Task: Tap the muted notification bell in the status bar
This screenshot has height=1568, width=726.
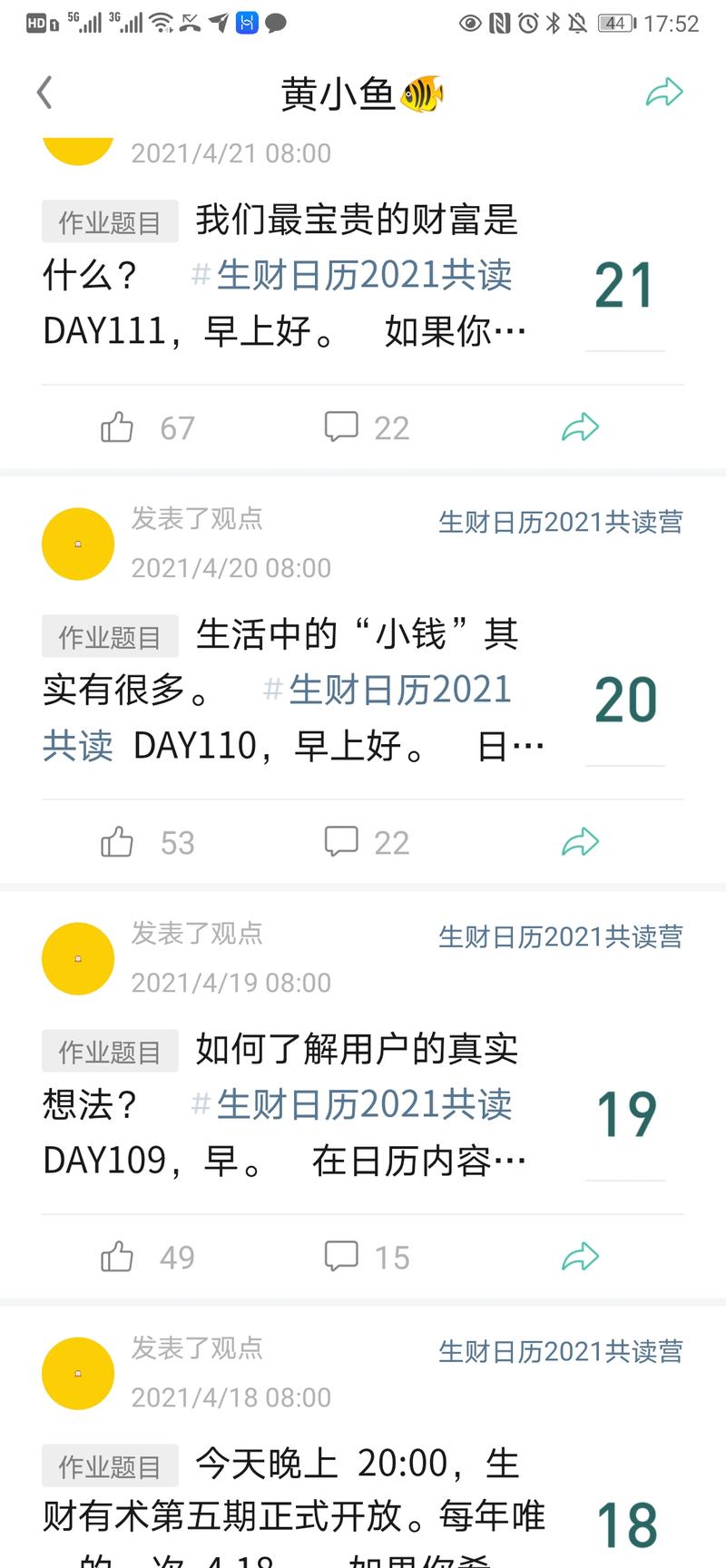Action: point(577,24)
